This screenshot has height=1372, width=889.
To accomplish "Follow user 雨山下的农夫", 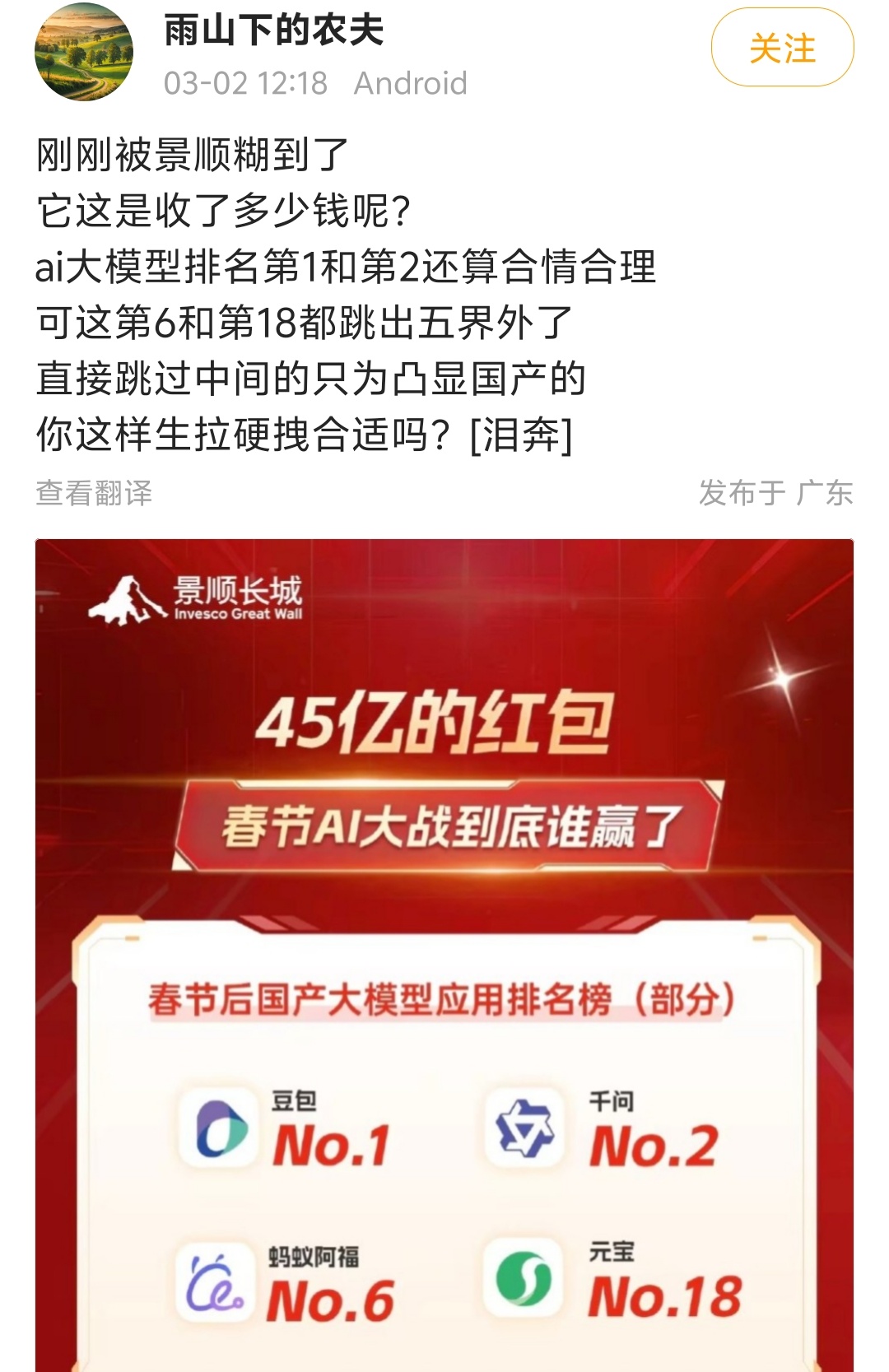I will pos(782,48).
